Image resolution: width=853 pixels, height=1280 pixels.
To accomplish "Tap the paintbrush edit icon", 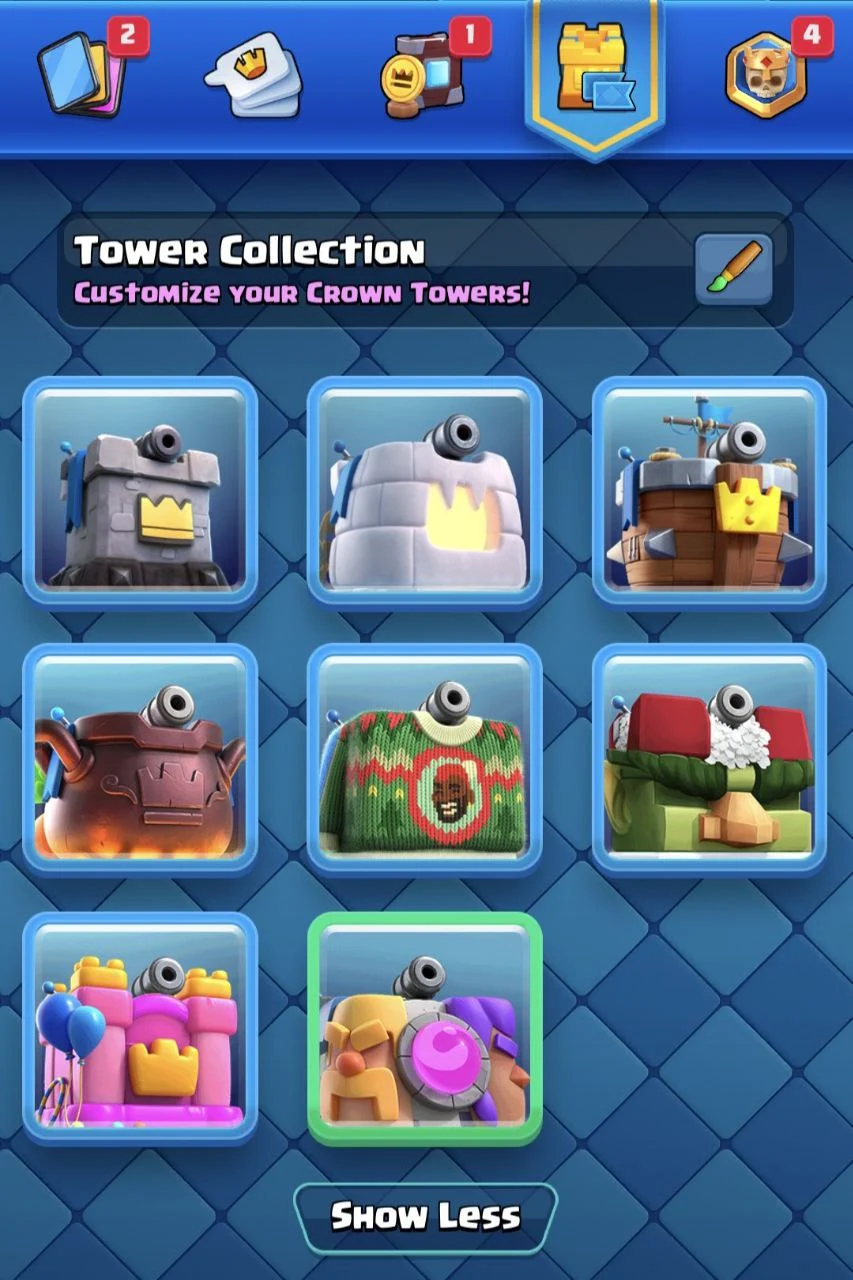I will coord(734,269).
